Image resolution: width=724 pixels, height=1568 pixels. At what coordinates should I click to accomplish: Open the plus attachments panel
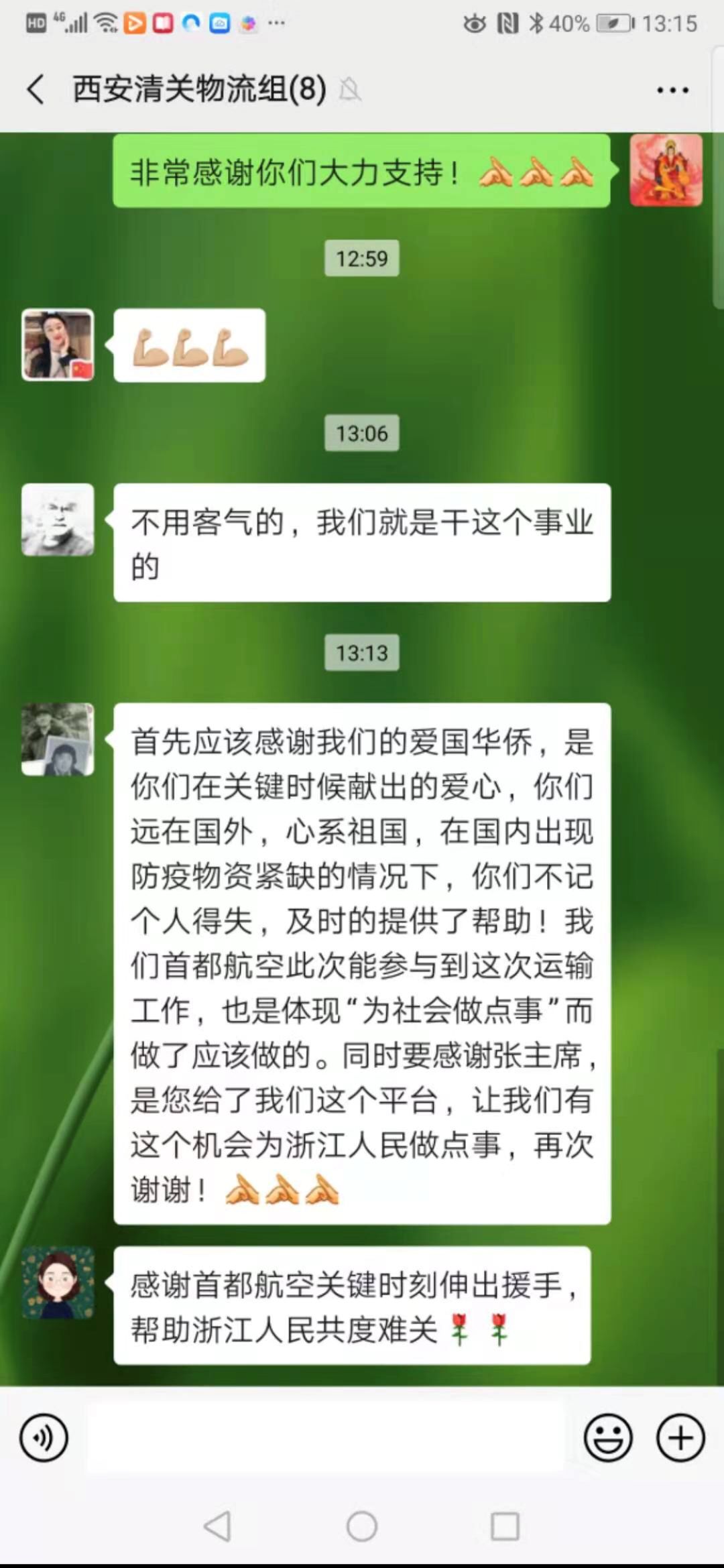pos(680,1438)
